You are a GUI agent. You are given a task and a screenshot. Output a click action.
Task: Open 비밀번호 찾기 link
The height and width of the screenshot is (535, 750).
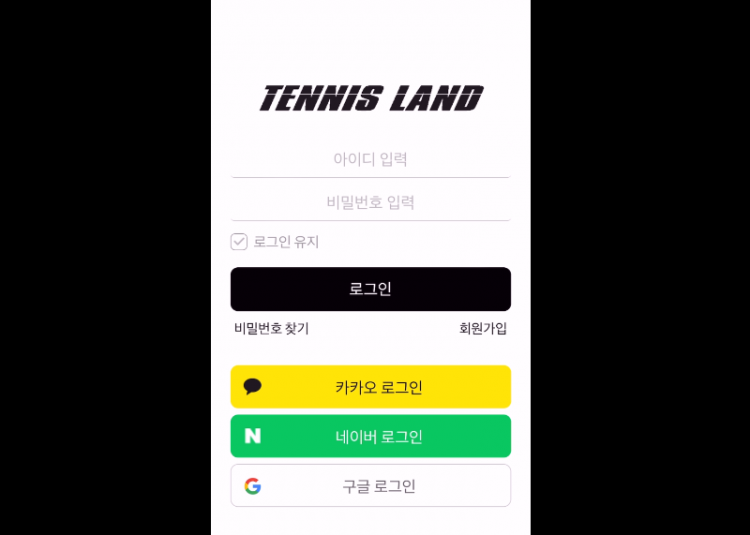[271, 328]
